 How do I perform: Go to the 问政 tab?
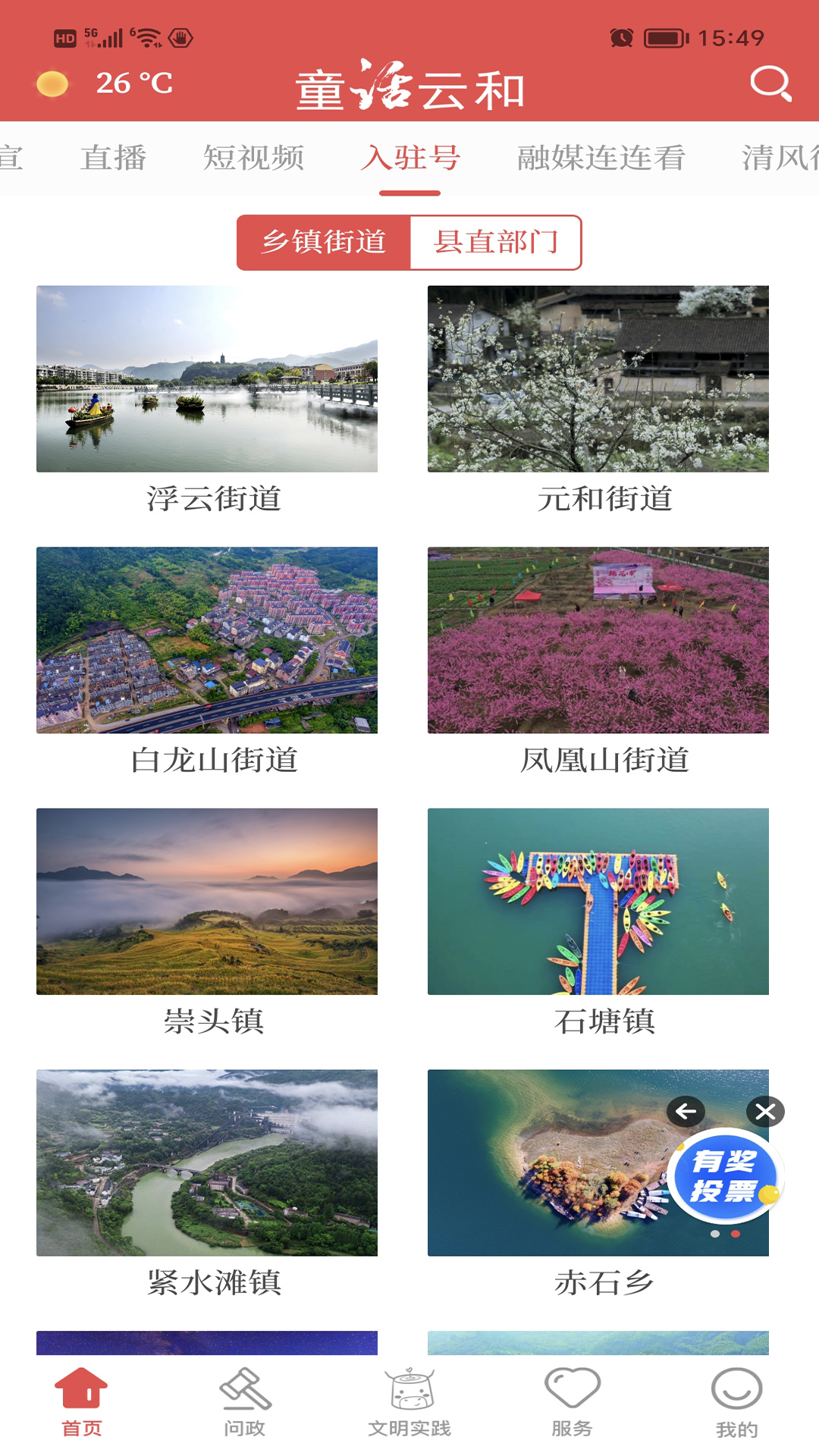[x=244, y=1403]
